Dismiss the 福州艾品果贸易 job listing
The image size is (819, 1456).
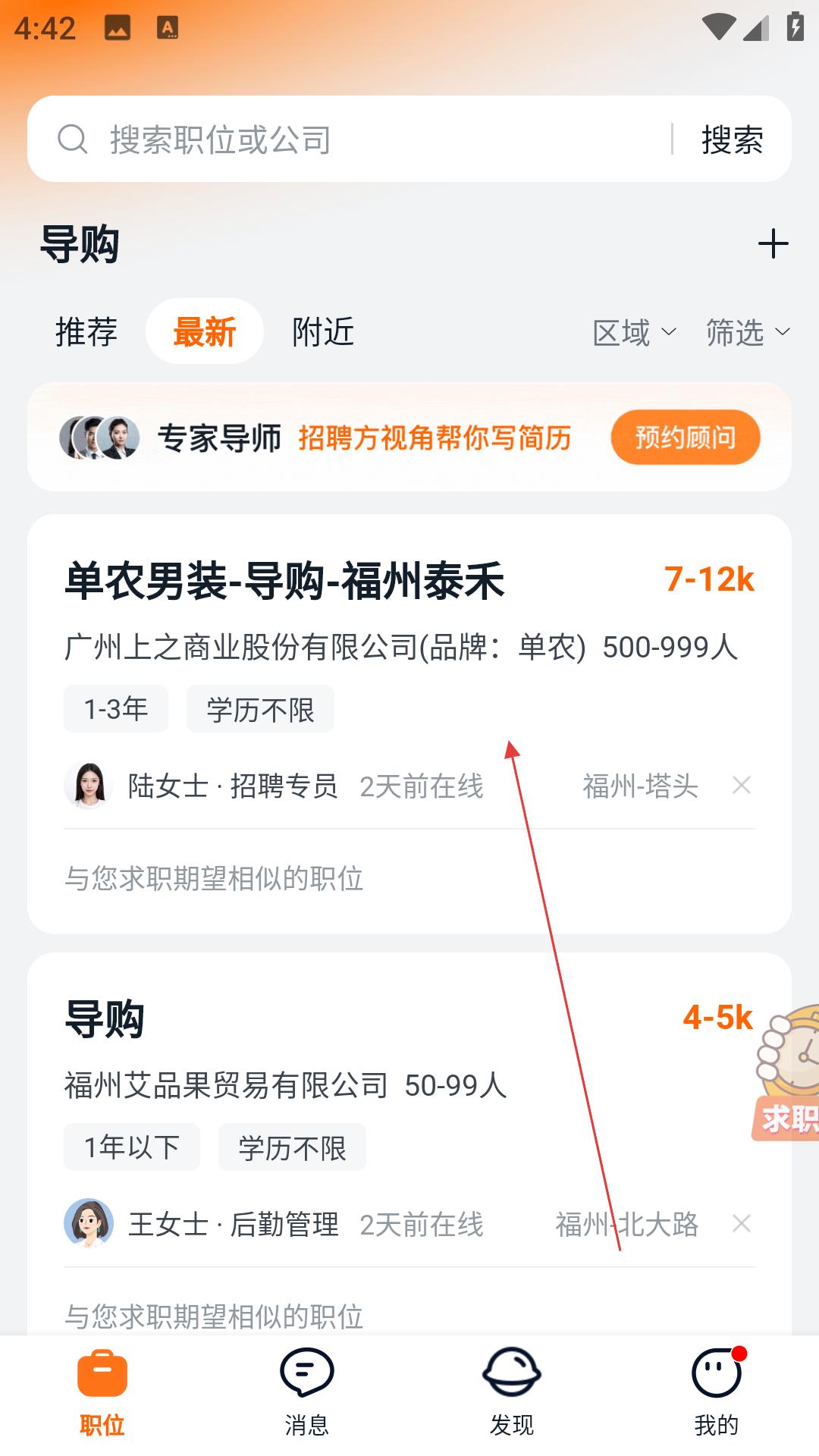click(741, 1223)
